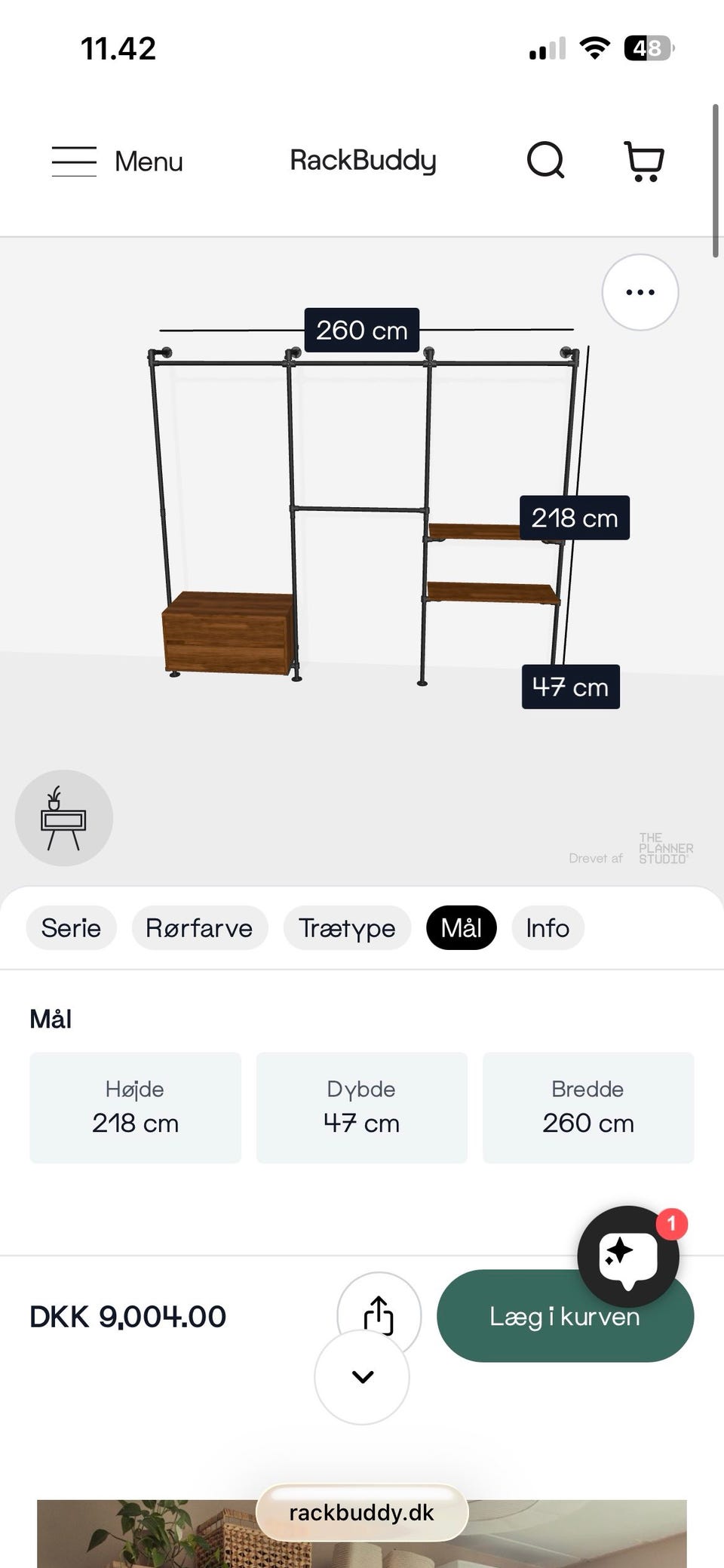This screenshot has width=724, height=1568.
Task: Open the Trætype options
Action: (x=346, y=928)
